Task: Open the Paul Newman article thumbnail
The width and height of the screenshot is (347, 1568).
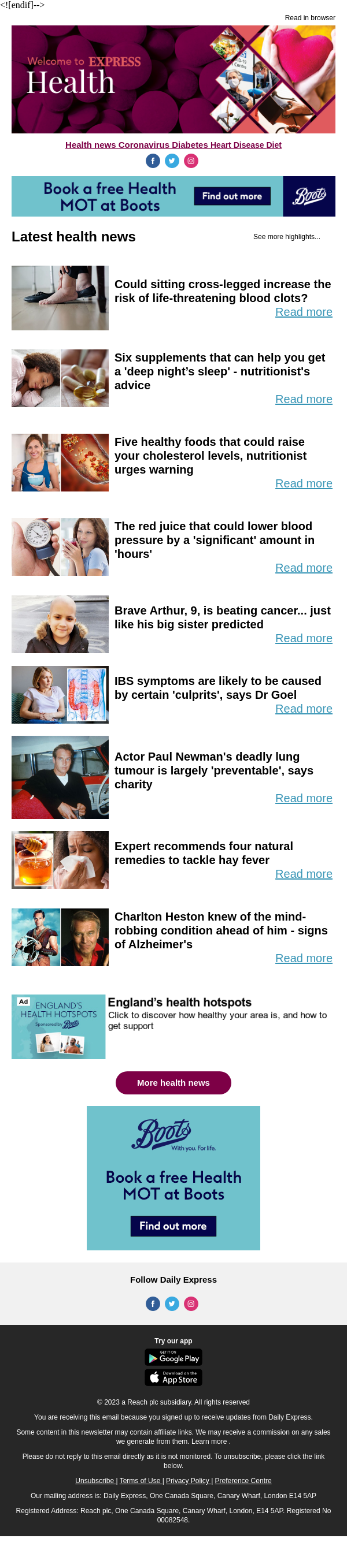Action: [x=60, y=777]
